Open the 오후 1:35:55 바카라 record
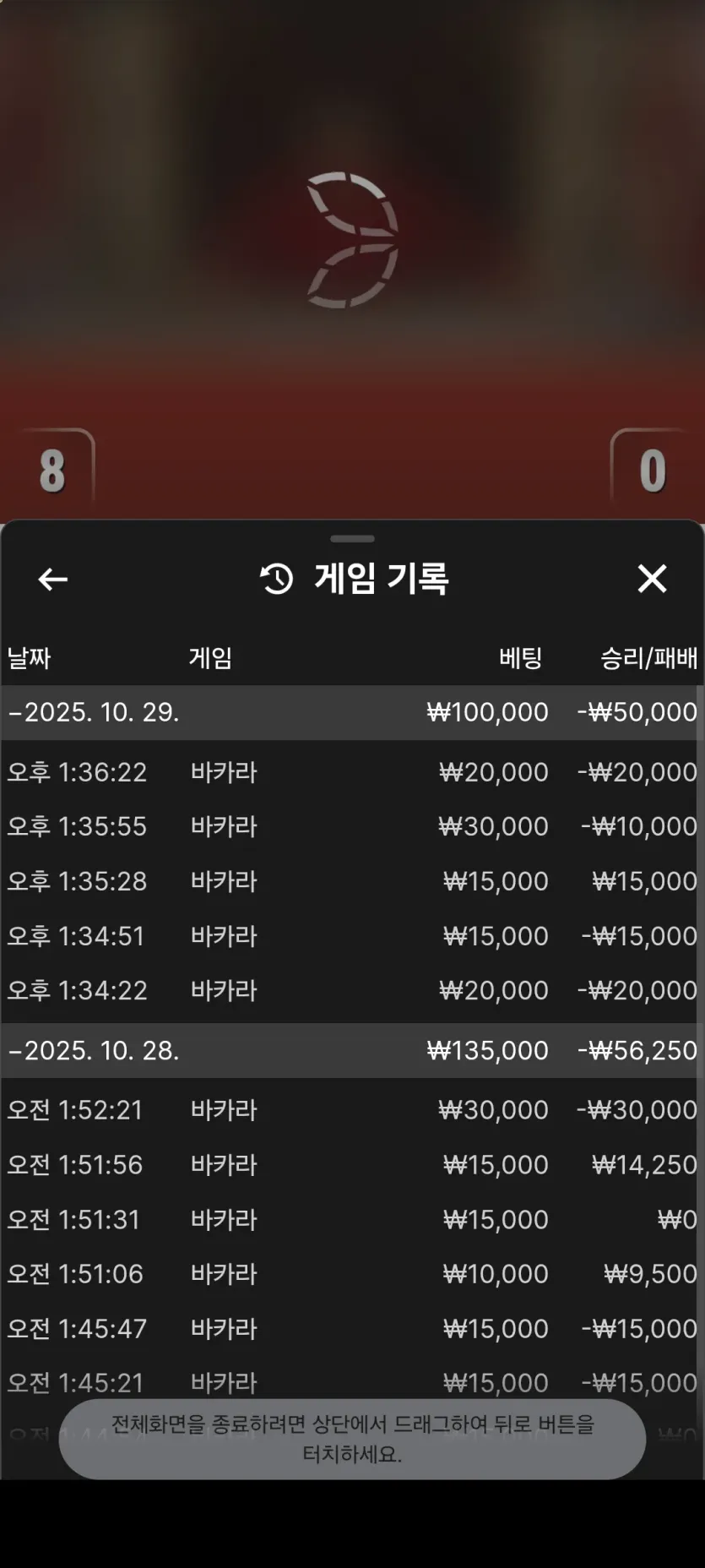The width and height of the screenshot is (705, 1568). (351, 826)
